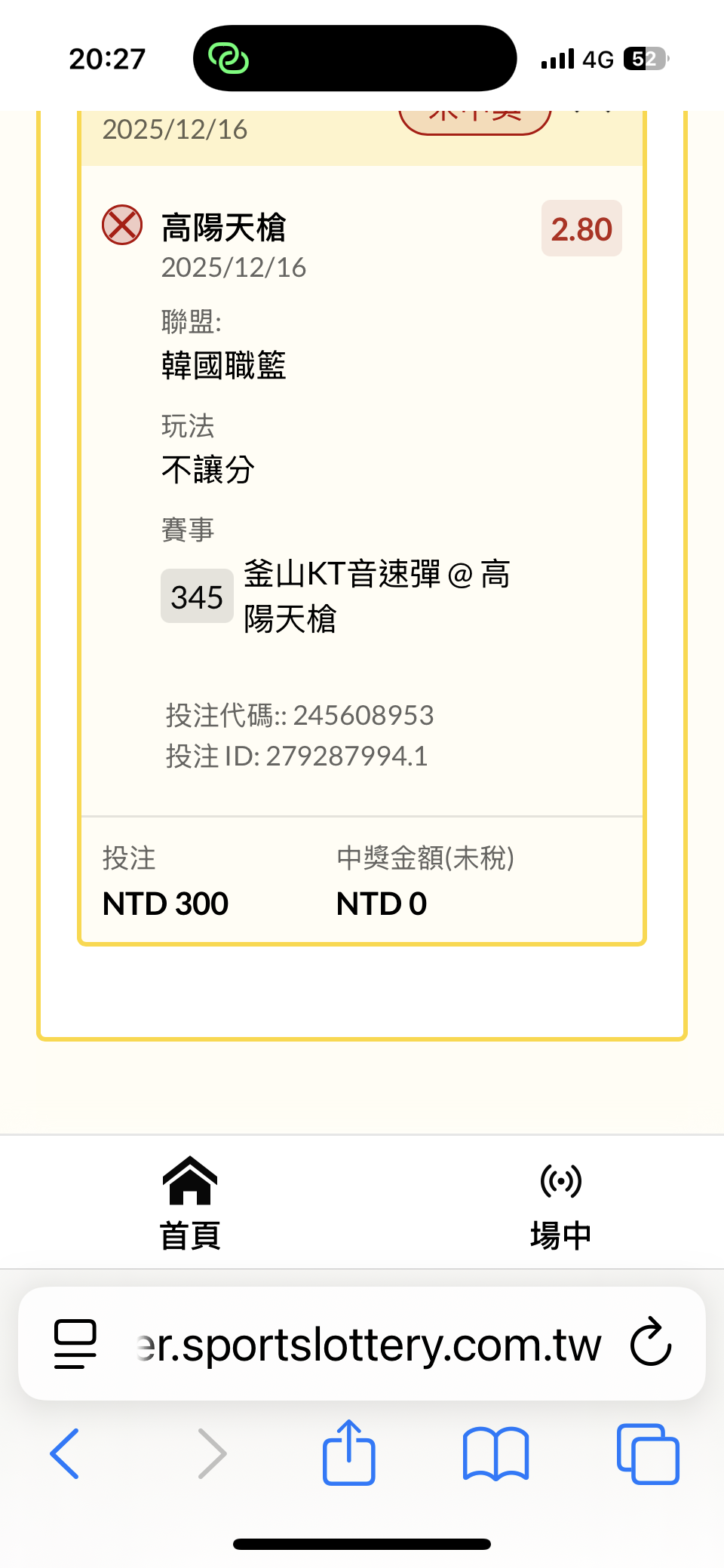The image size is (724, 1568).
Task: Open Safari bookmarks
Action: tap(495, 1453)
